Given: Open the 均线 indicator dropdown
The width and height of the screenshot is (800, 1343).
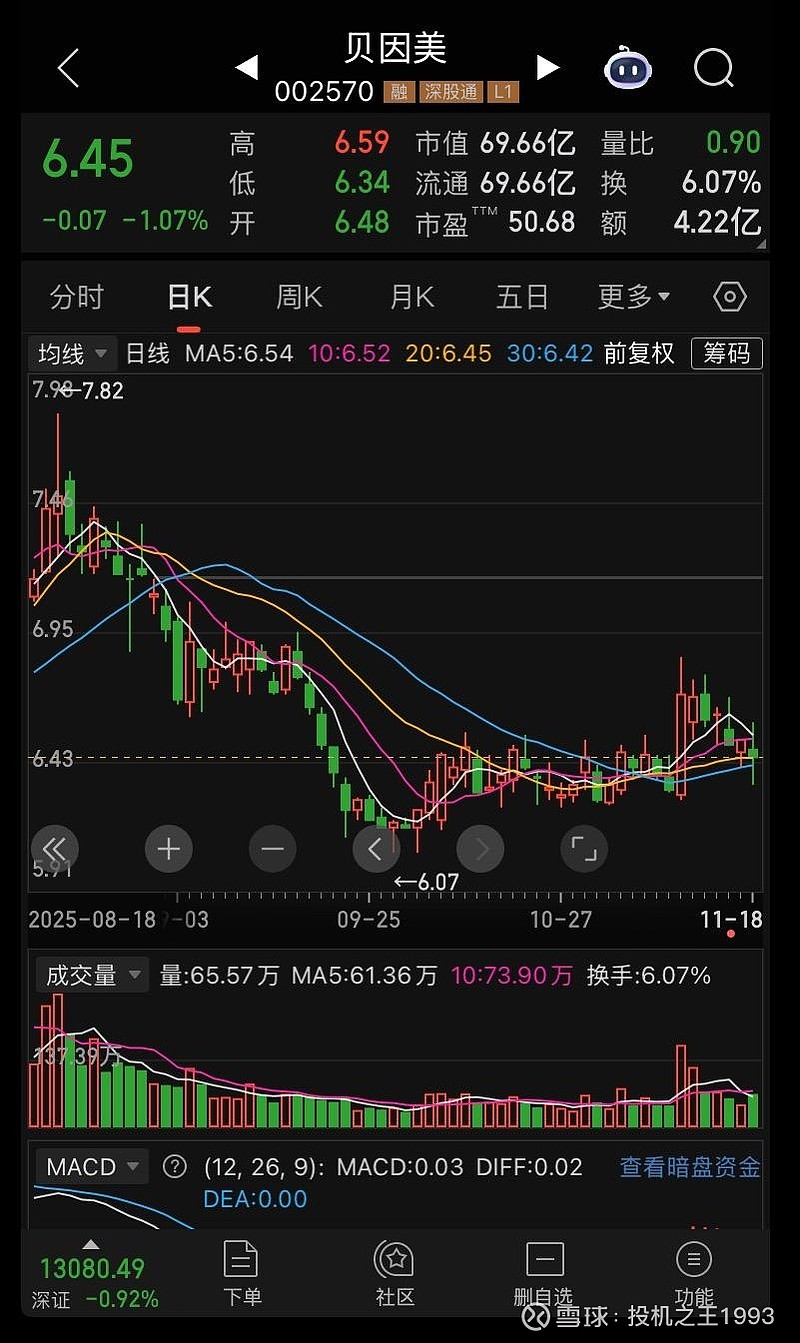Looking at the screenshot, I should point(73,353).
